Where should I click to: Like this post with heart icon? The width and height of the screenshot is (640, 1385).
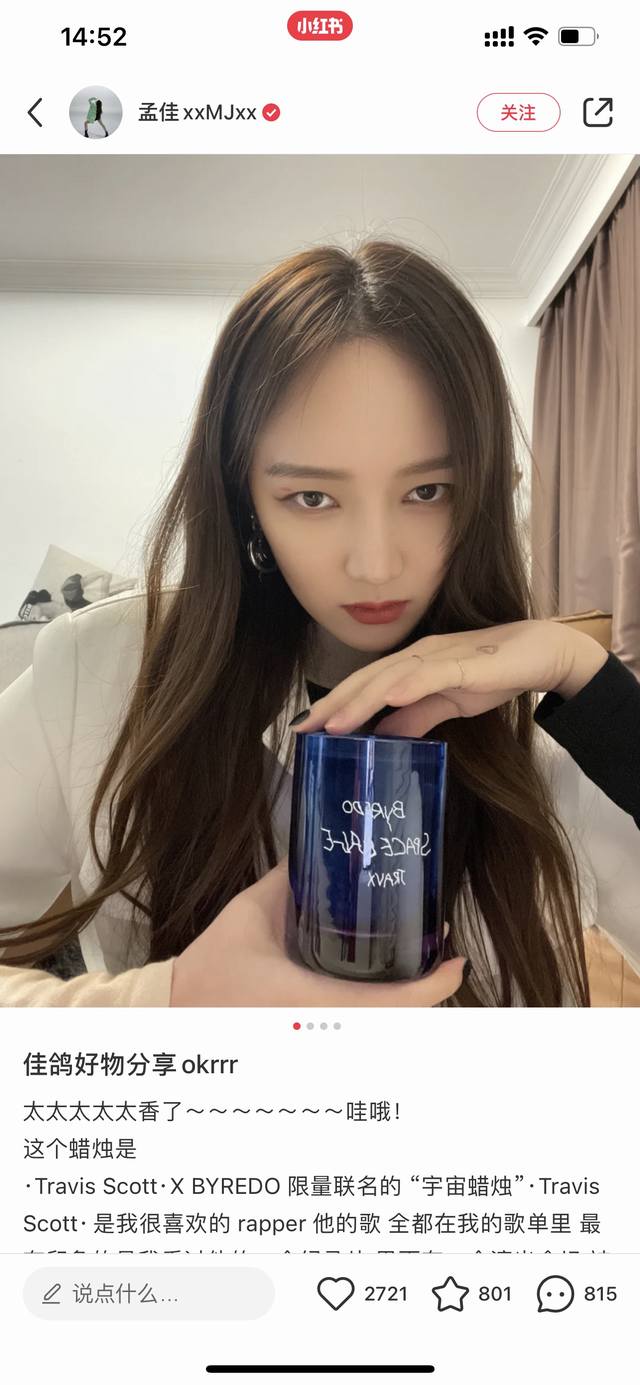(x=336, y=1294)
